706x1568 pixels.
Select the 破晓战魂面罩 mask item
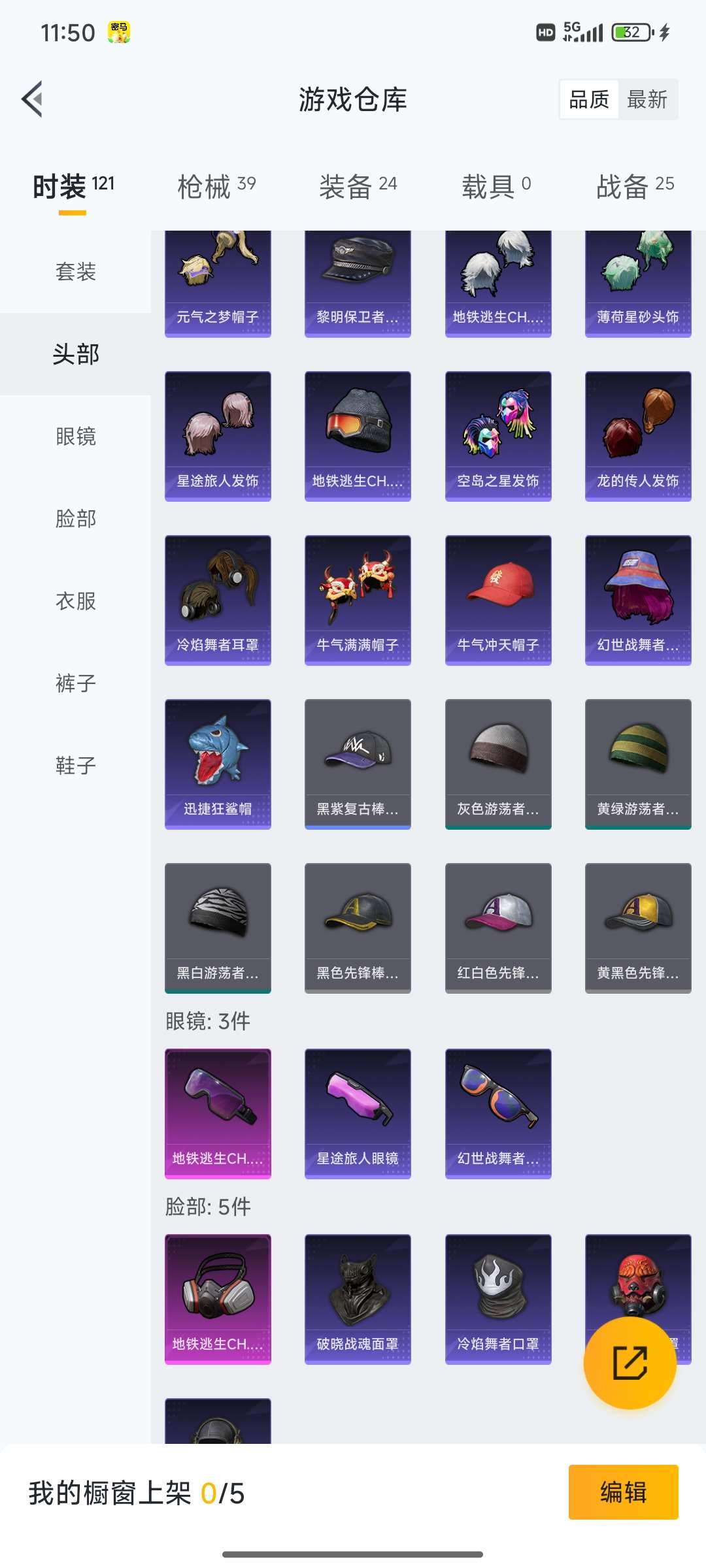(x=358, y=1300)
